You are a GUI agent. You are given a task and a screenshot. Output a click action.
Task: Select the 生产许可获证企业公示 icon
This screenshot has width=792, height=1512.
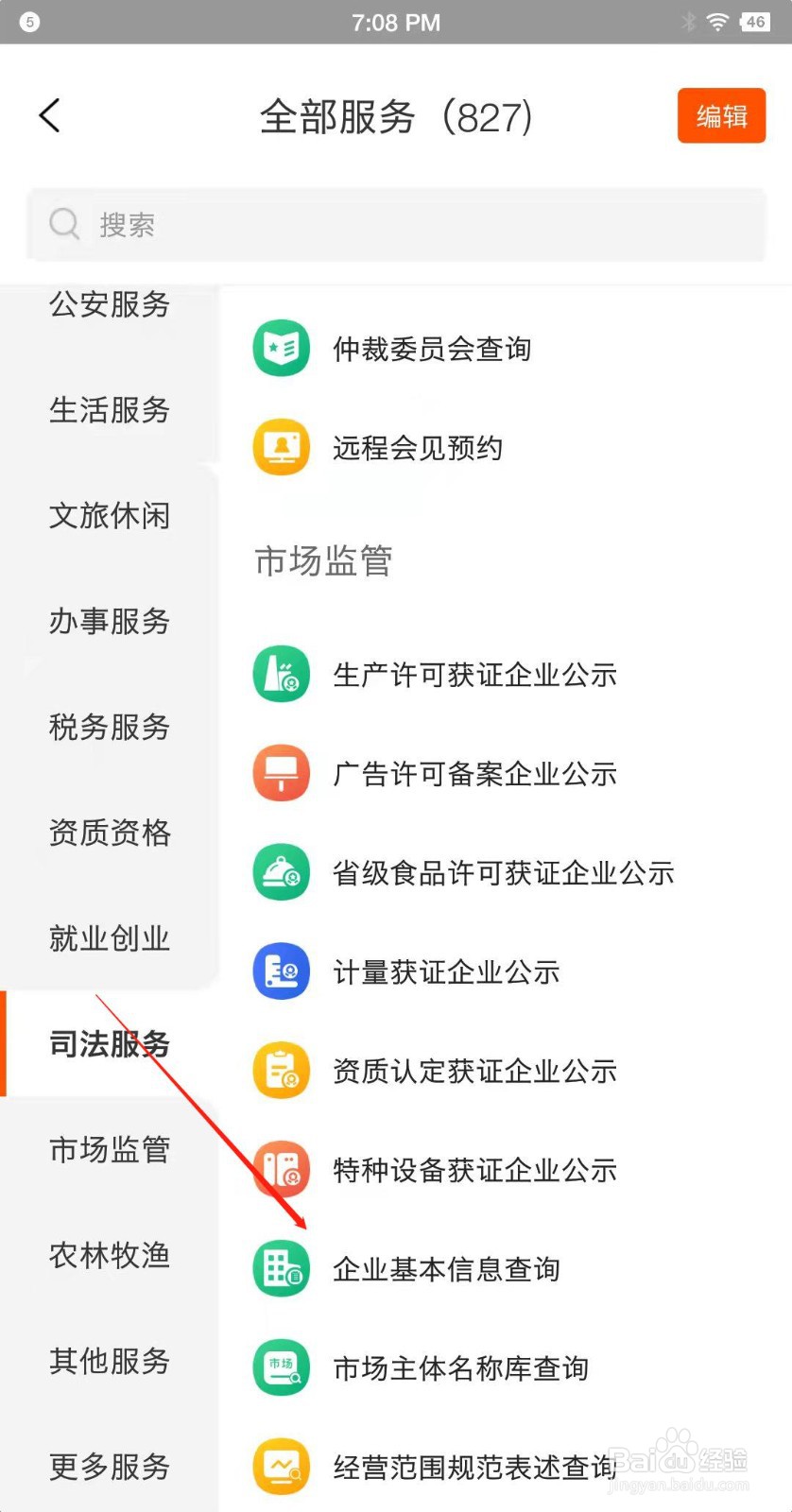coord(281,674)
